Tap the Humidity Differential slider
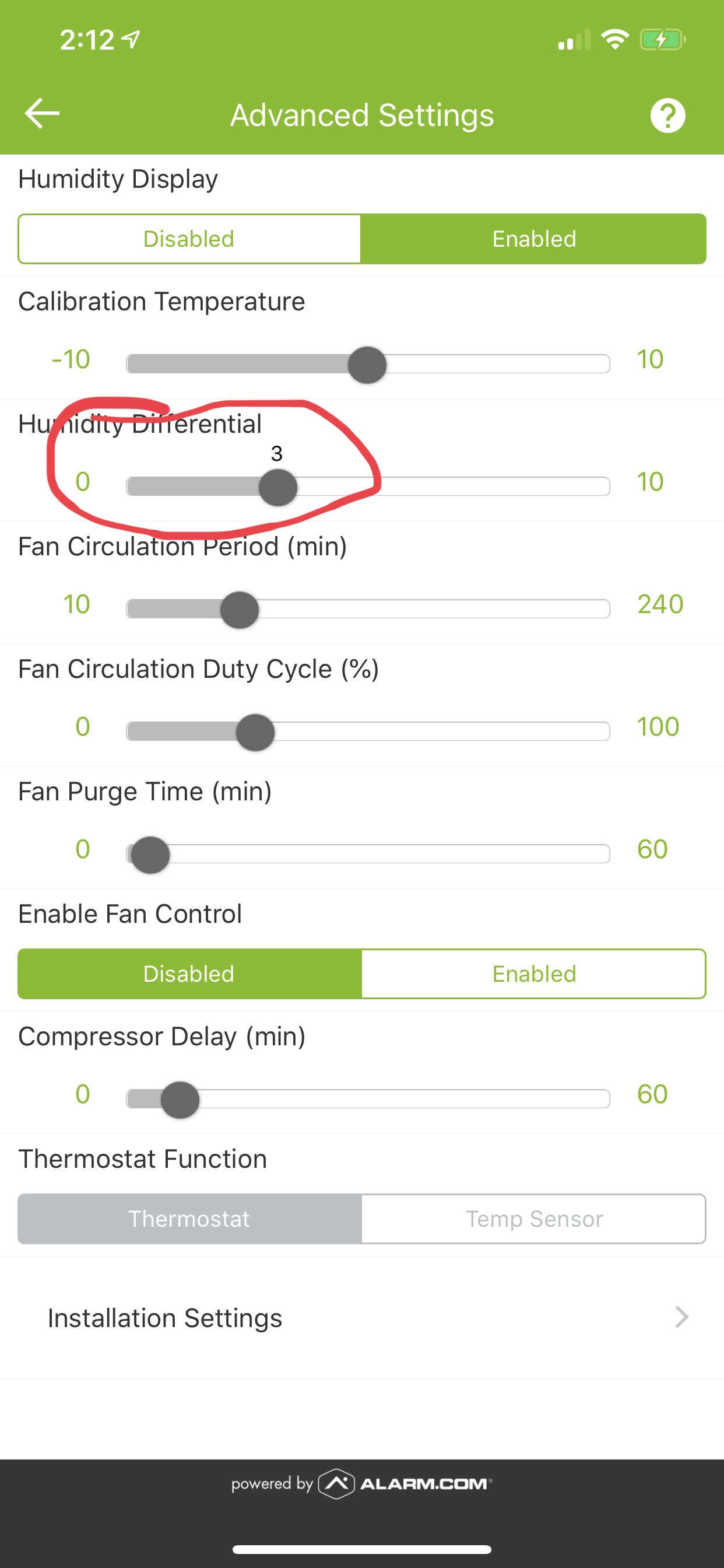Screen dimensions: 724x1568 tap(367, 487)
